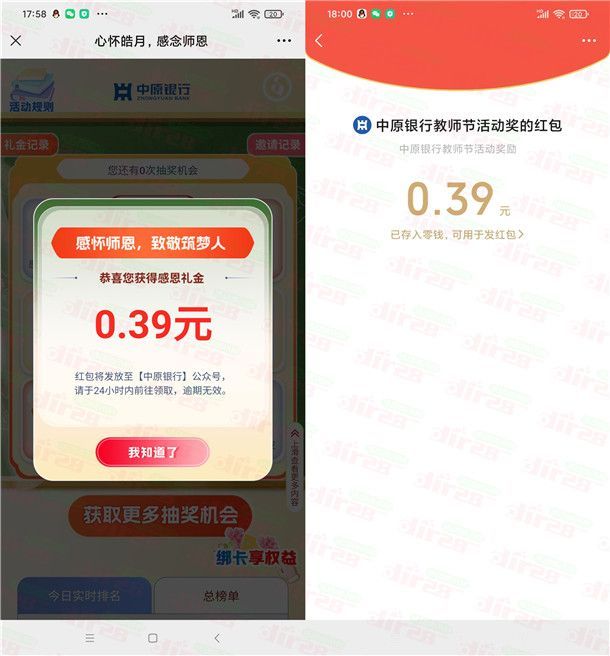Screen dimensions: 610x656
Task: Close the 心怀皓月 webpage with X
Action: [x=15, y=41]
